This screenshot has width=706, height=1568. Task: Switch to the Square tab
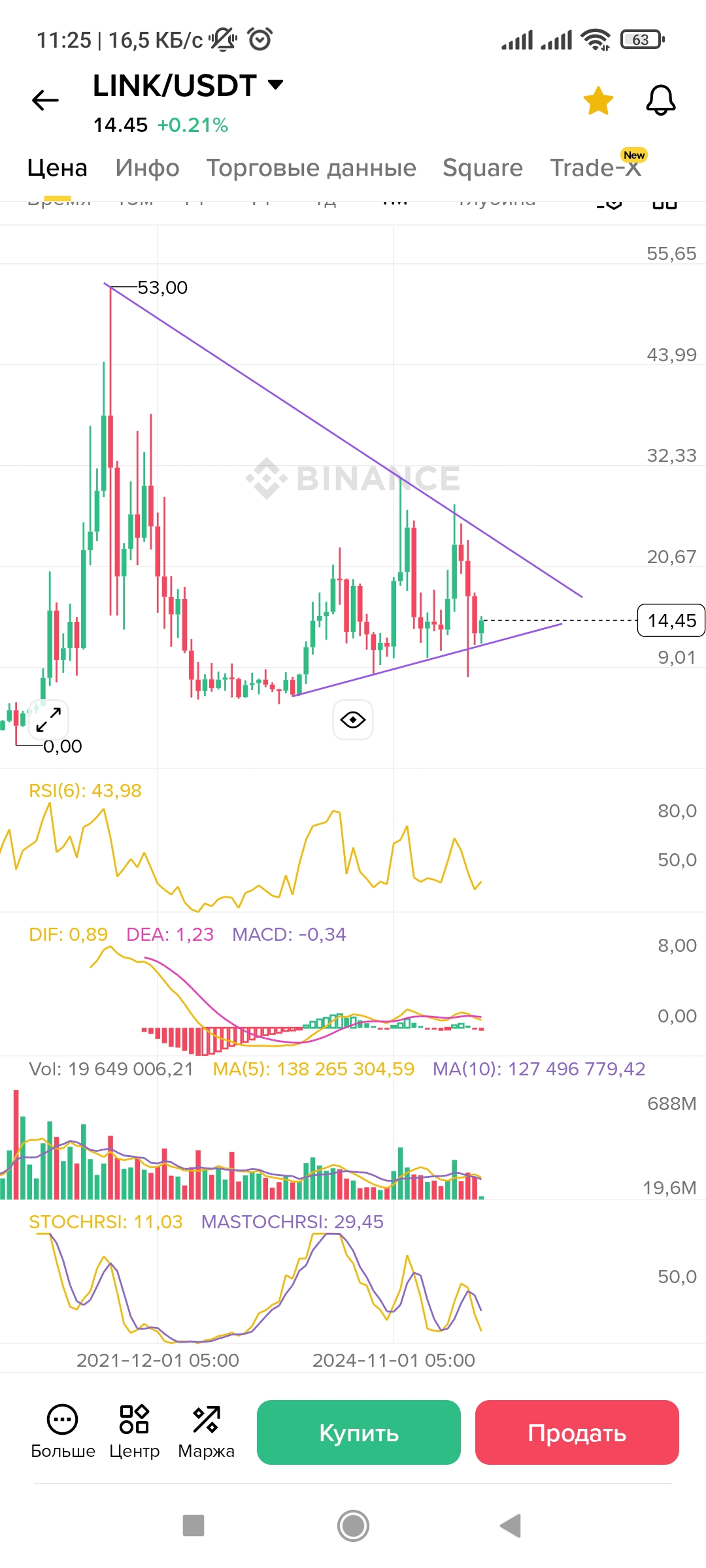pos(482,168)
